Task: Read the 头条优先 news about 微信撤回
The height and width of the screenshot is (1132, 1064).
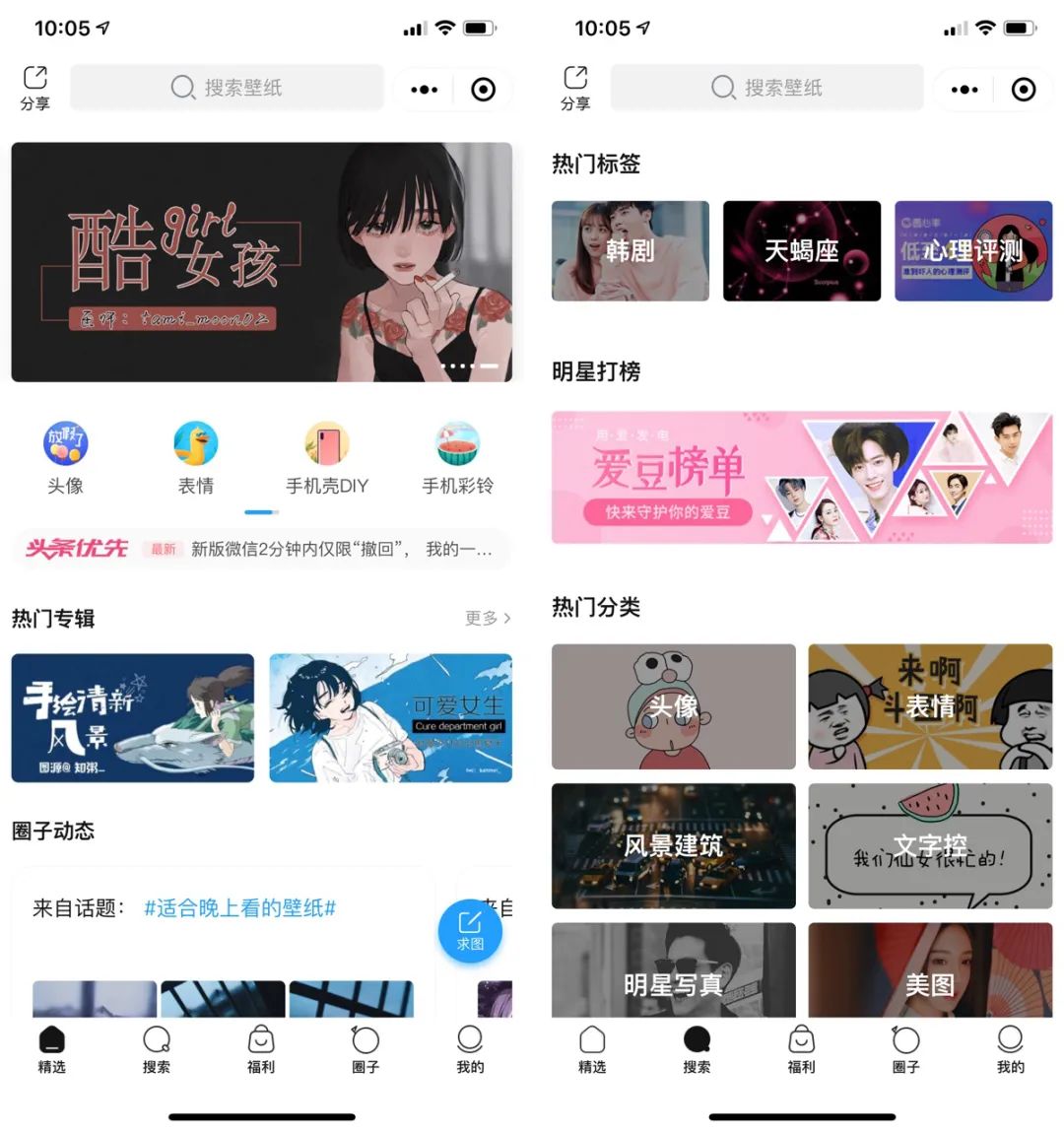Action: [340, 549]
